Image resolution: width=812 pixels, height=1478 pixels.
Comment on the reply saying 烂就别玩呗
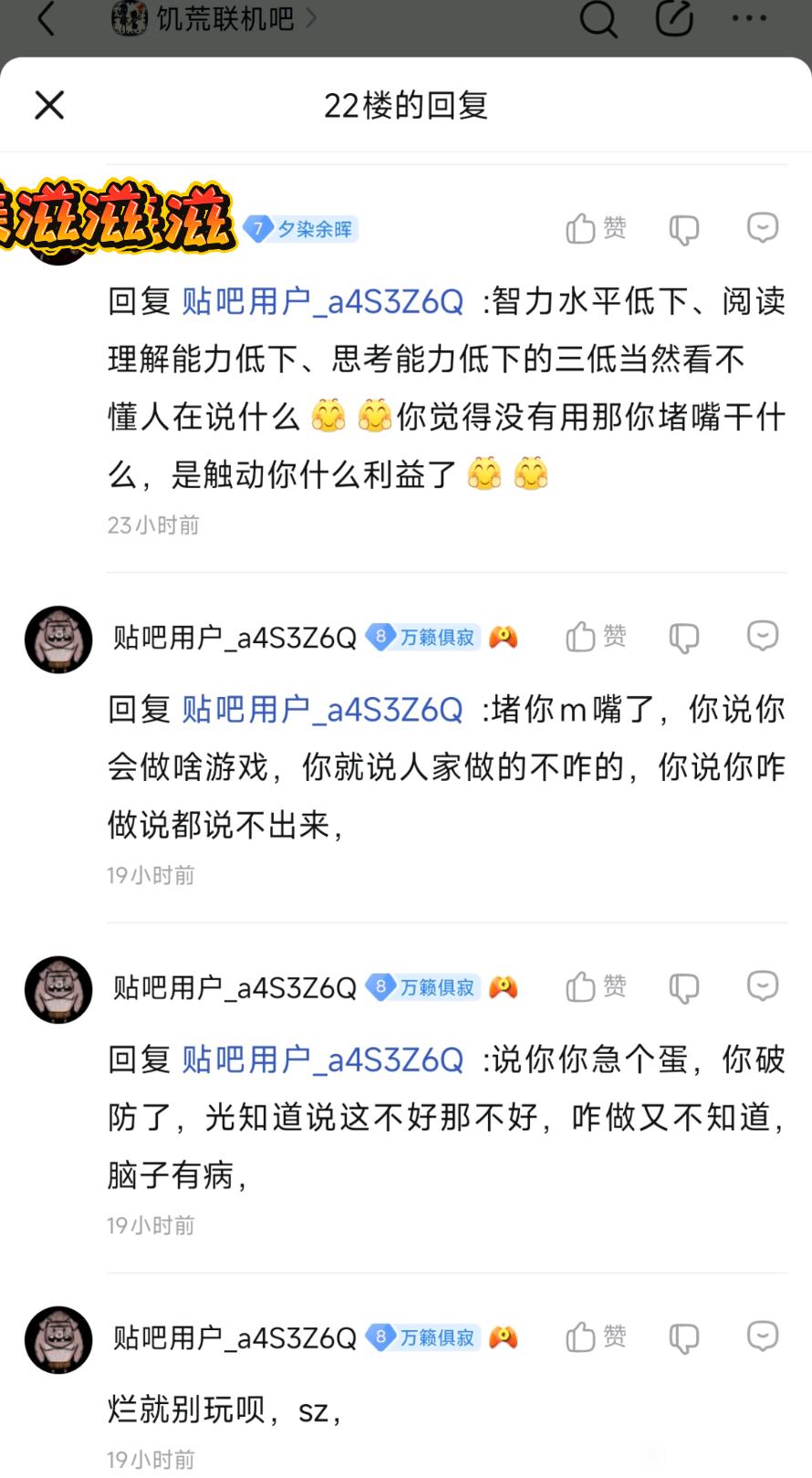(x=762, y=1336)
